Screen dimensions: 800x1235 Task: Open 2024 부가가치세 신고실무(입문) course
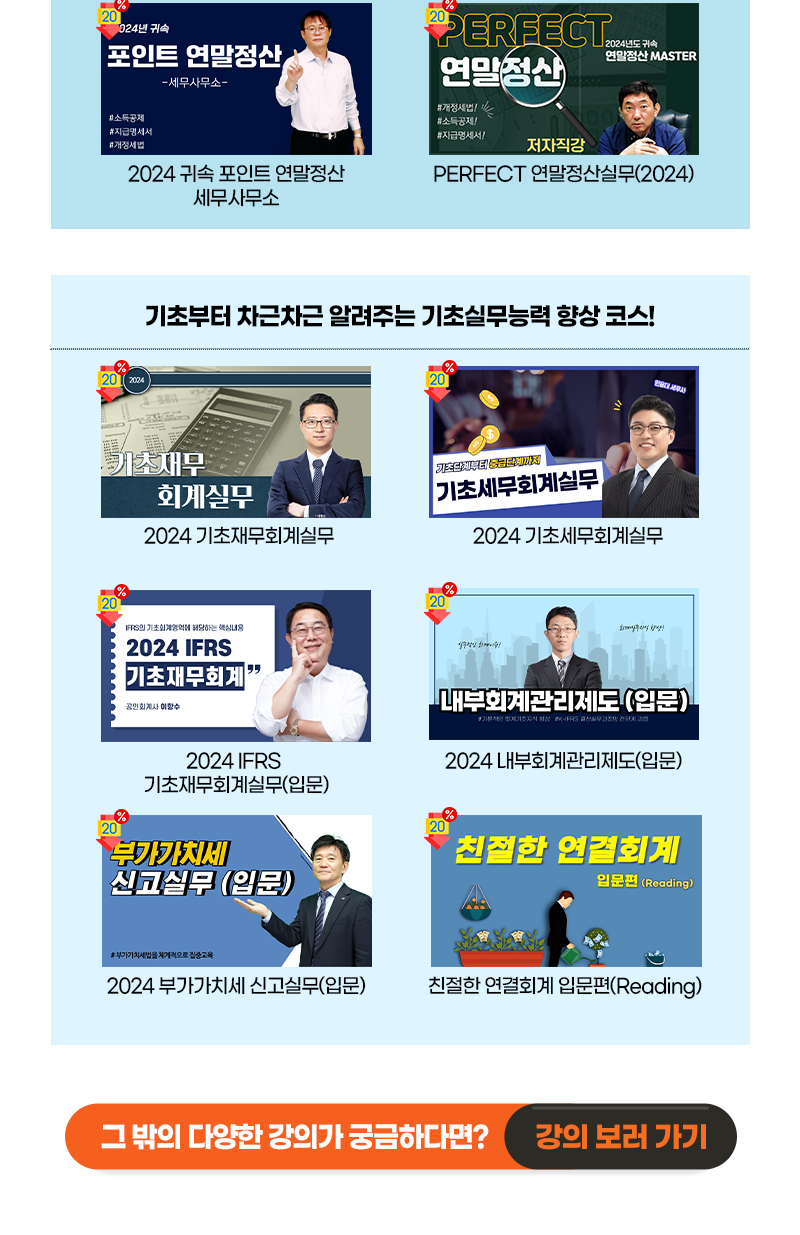tap(236, 891)
